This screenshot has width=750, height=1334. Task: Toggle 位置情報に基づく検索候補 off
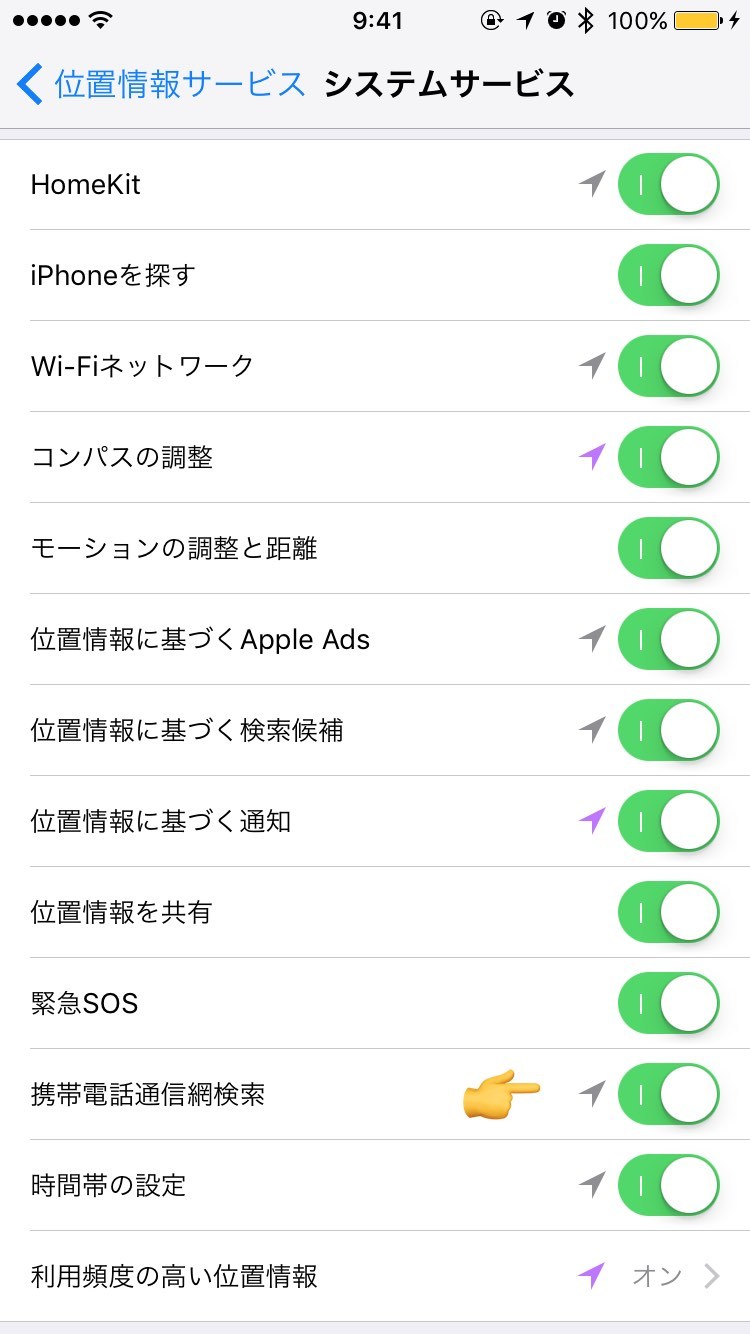tap(669, 731)
